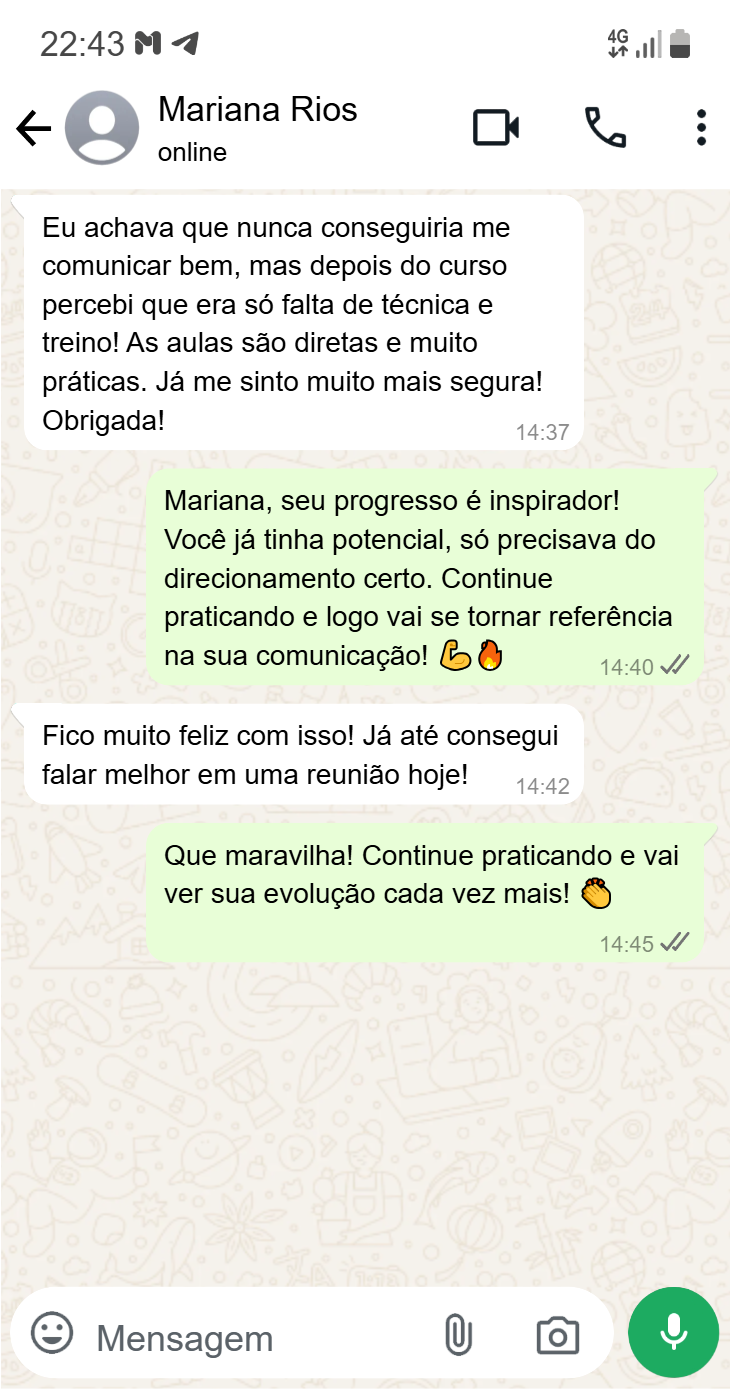Start a voice call with Mariana

(605, 128)
